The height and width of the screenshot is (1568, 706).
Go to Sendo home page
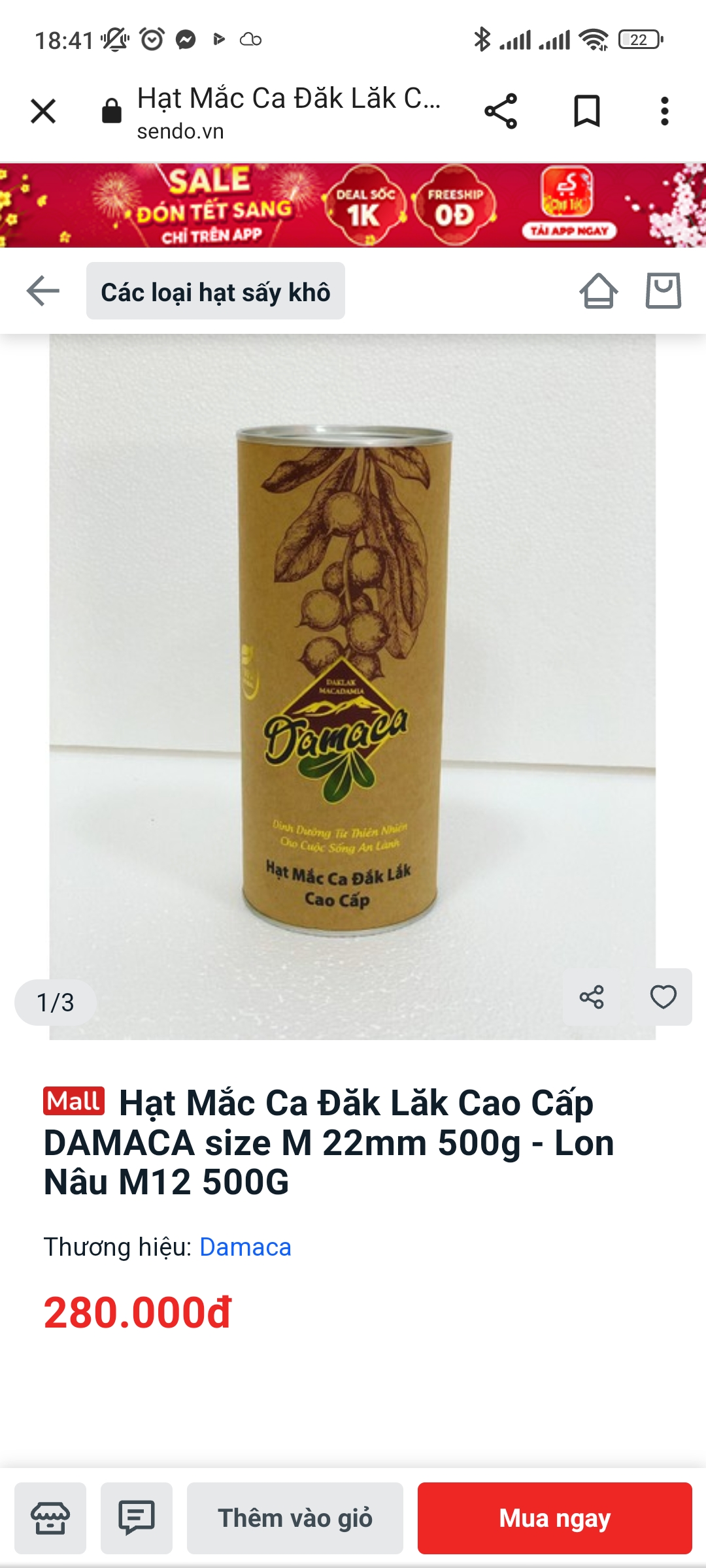coord(598,291)
